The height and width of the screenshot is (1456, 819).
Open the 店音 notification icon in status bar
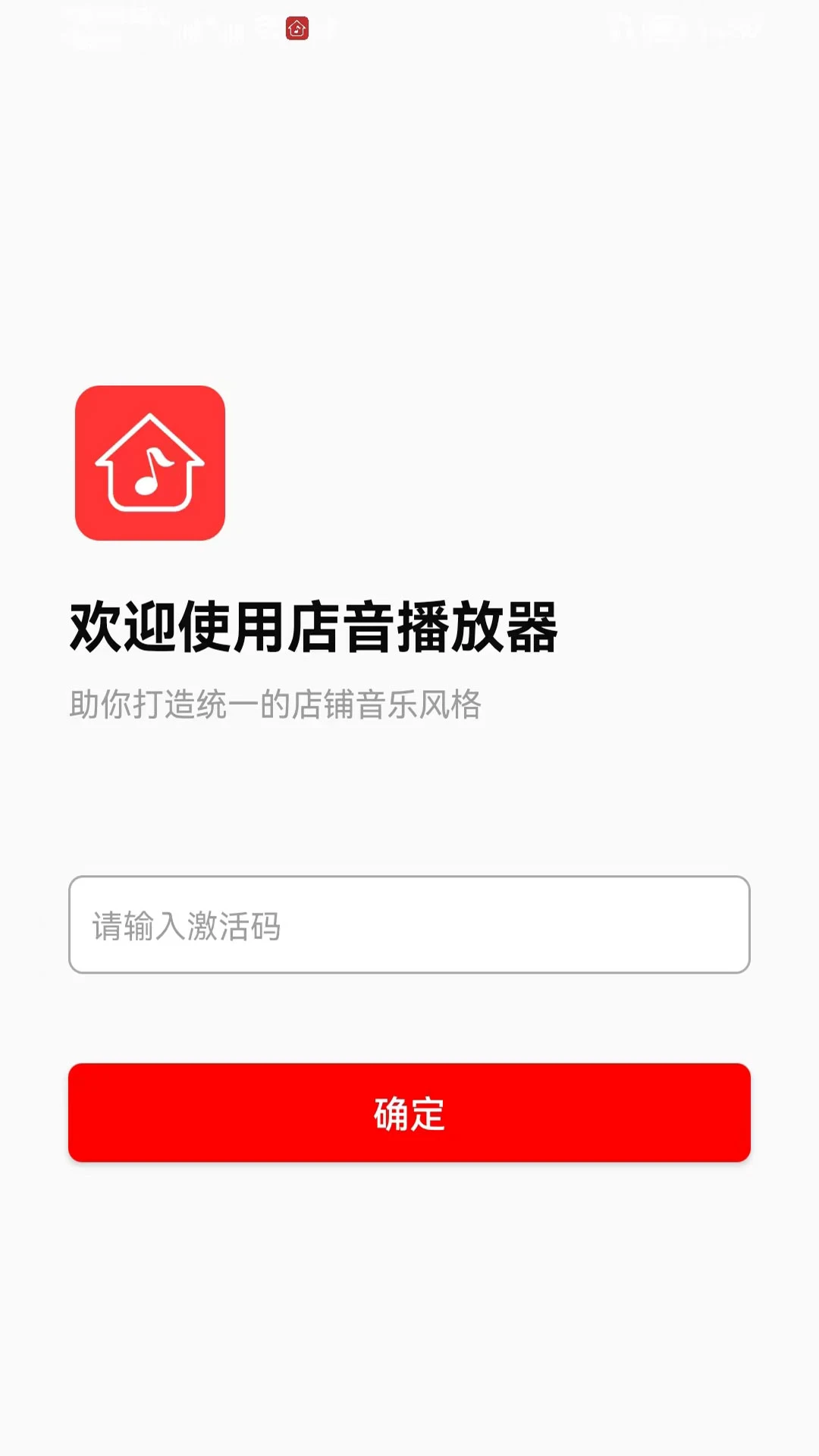(x=296, y=28)
